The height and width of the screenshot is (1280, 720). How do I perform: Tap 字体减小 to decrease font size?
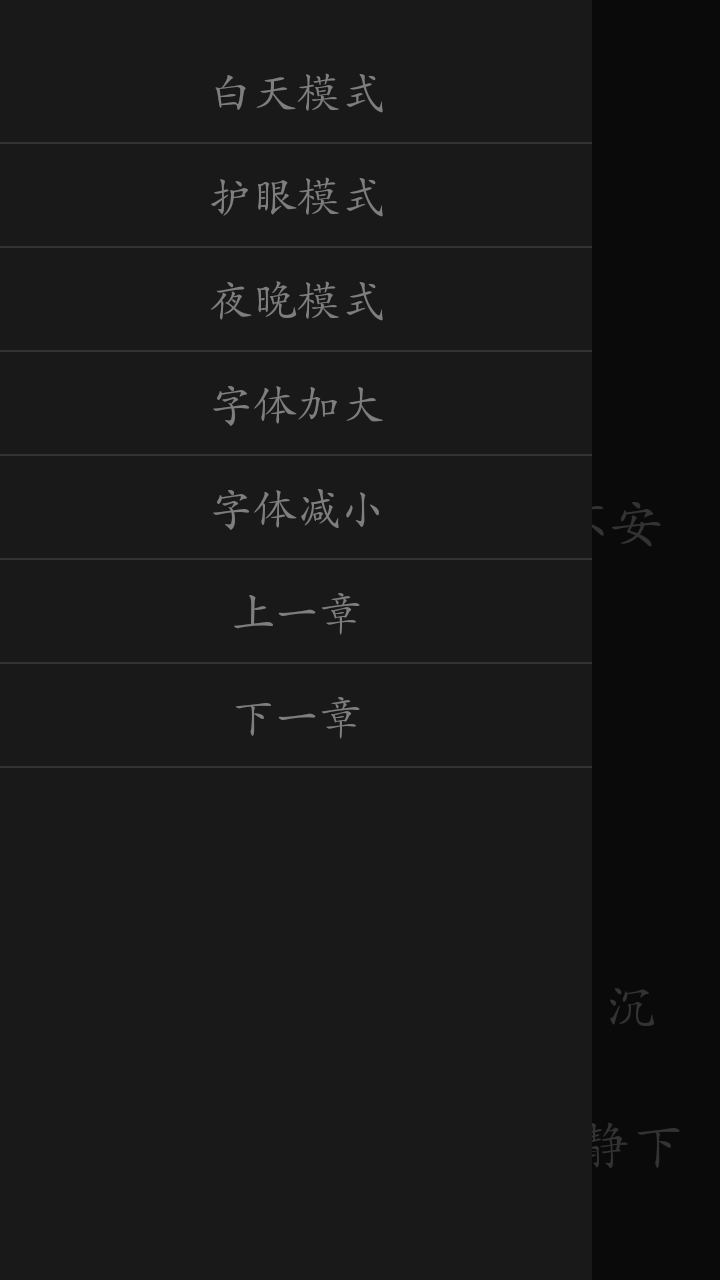297,510
